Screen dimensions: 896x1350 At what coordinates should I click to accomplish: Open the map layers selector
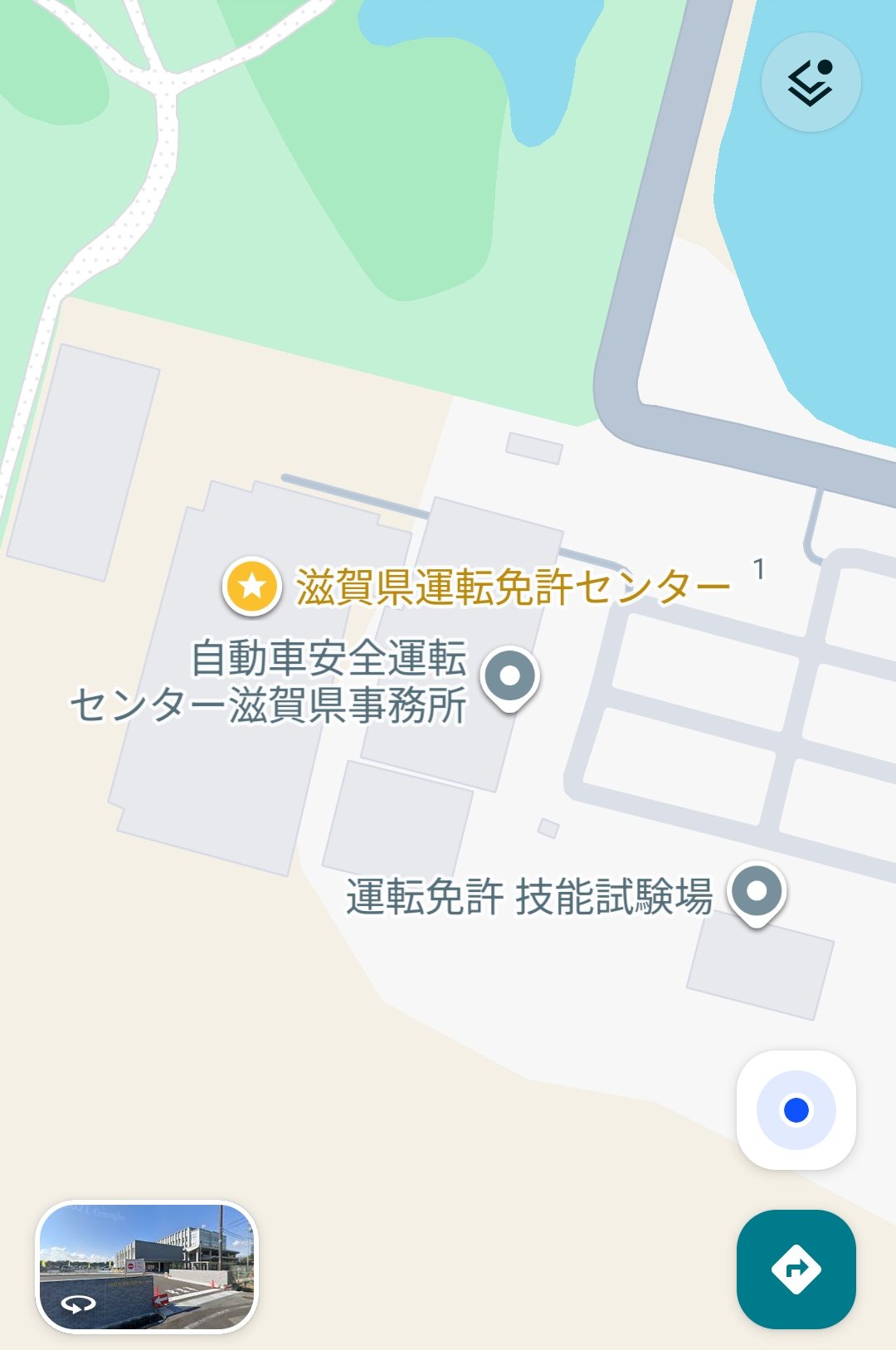point(811,83)
